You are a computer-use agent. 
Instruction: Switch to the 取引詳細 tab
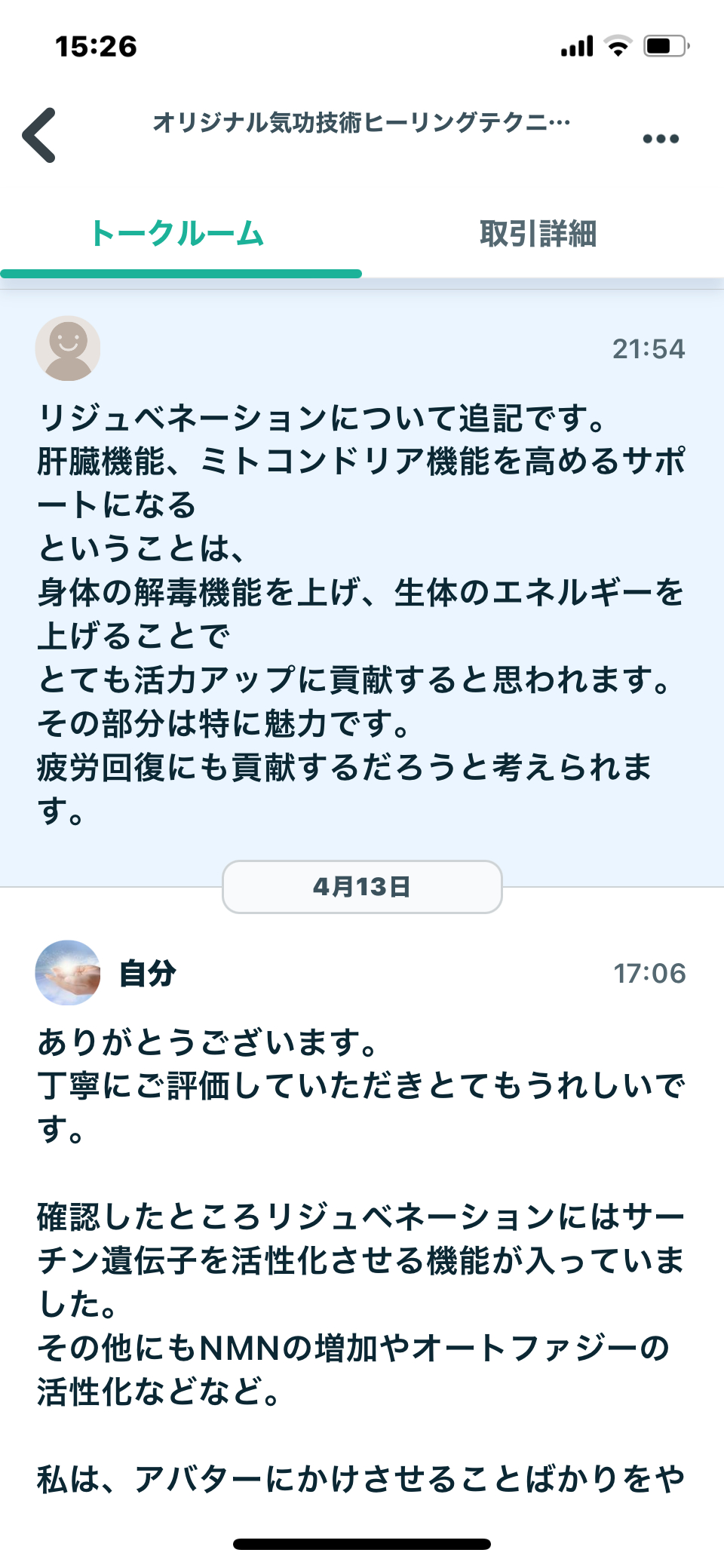click(538, 235)
